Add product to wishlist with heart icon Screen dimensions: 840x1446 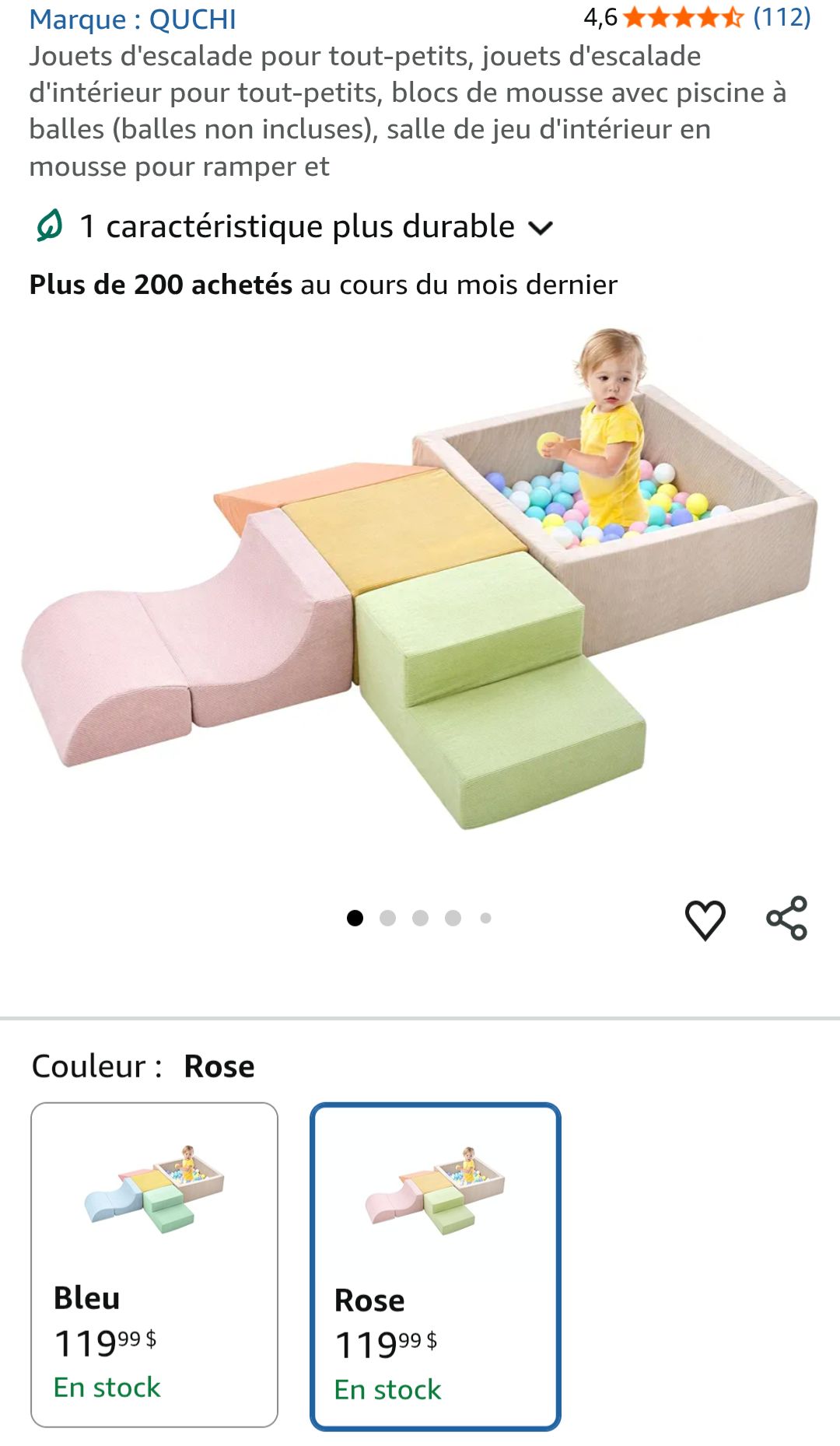point(705,919)
